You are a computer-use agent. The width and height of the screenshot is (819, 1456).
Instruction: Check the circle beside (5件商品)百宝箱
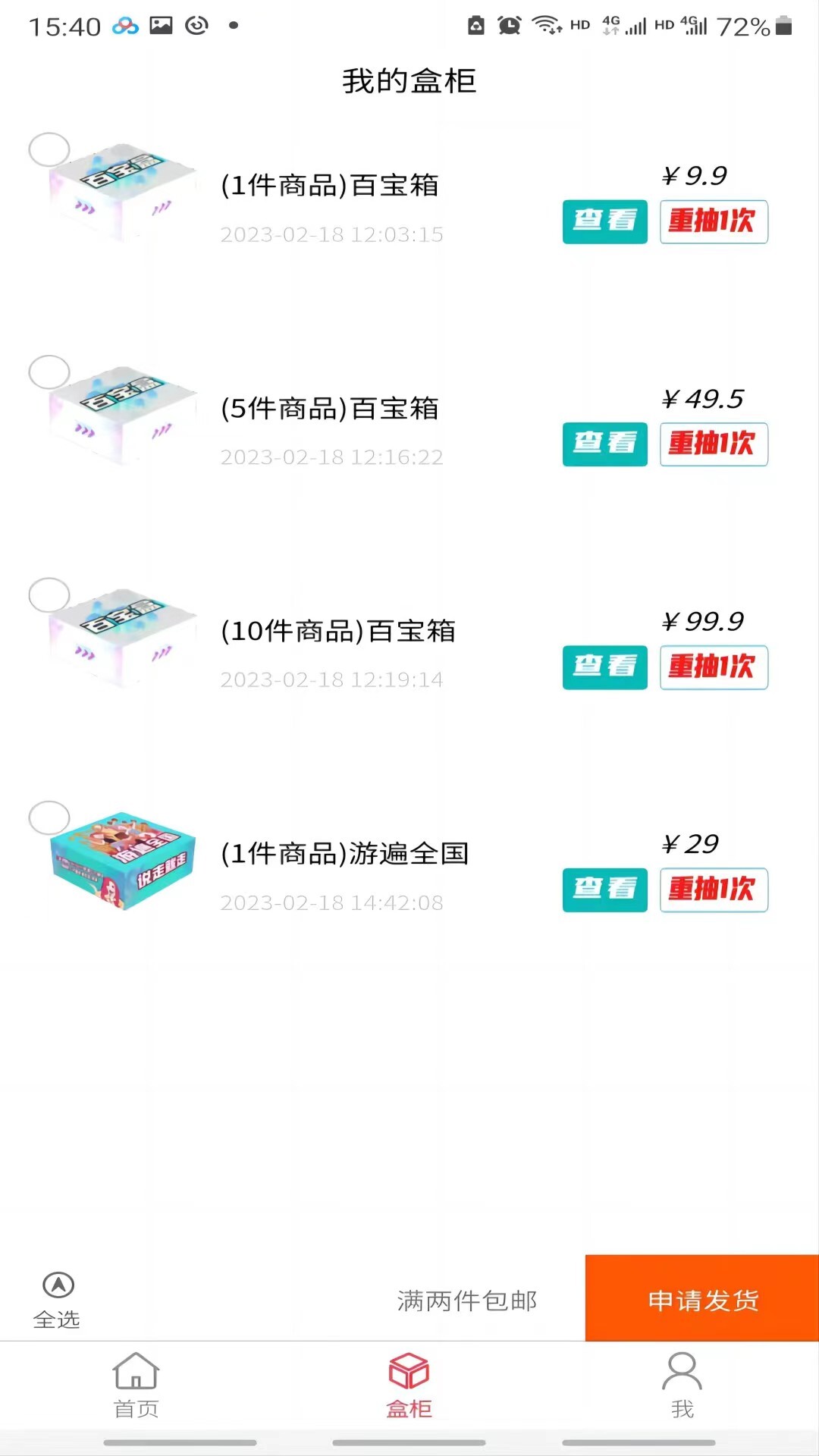pos(48,372)
